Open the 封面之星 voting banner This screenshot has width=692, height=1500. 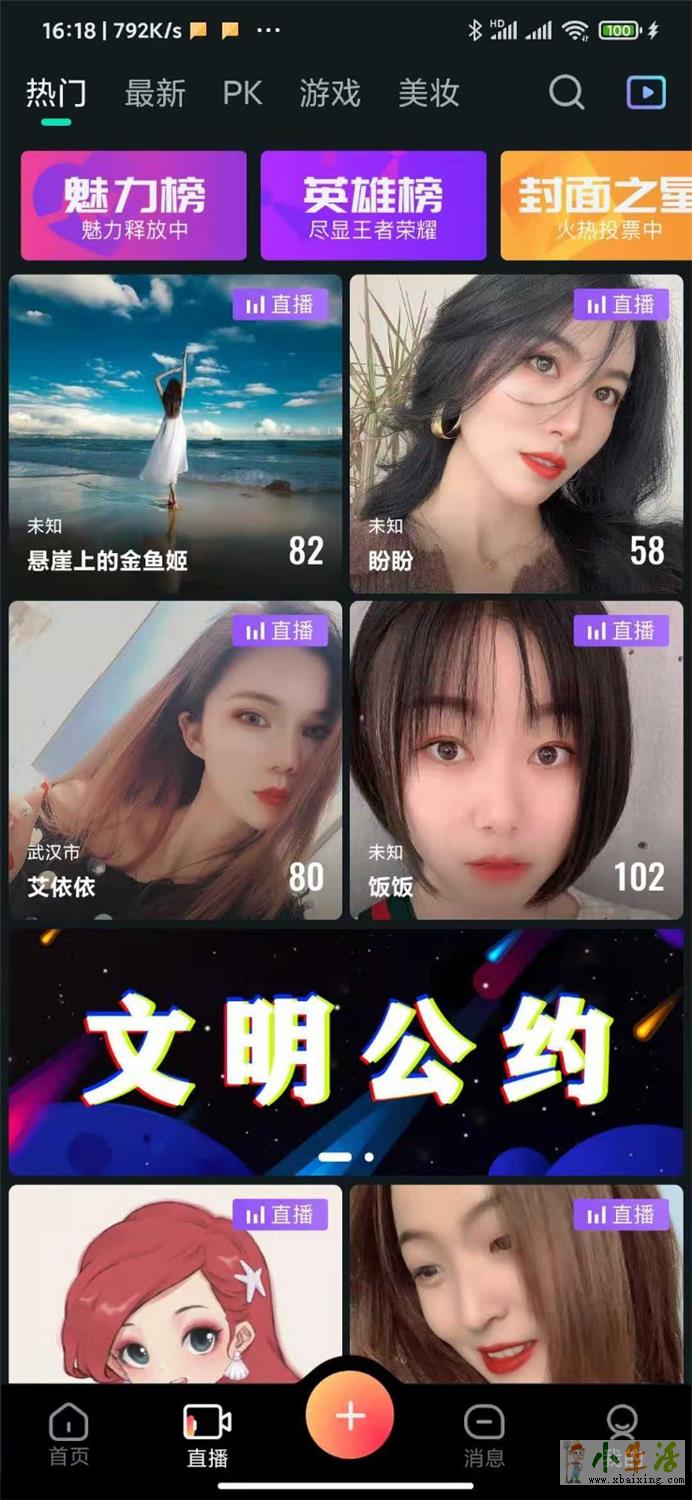[x=595, y=205]
